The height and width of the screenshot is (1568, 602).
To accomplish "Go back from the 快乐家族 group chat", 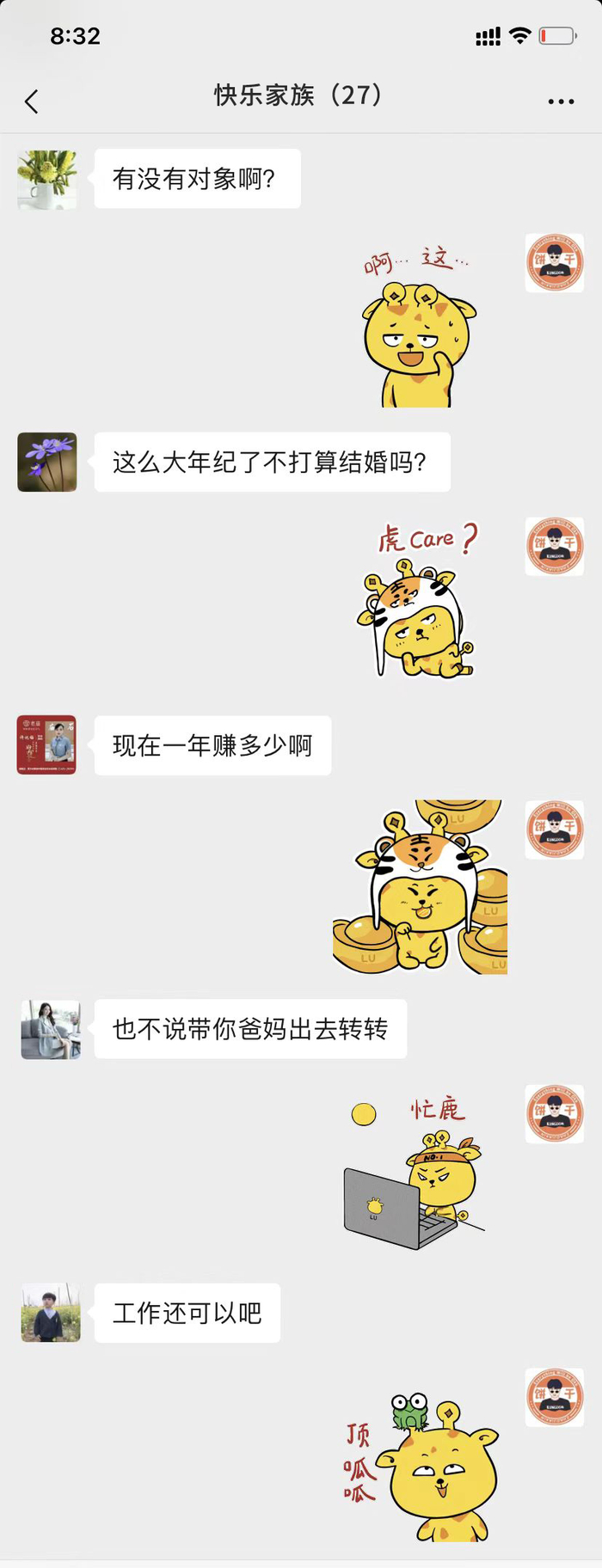I will click(x=32, y=101).
